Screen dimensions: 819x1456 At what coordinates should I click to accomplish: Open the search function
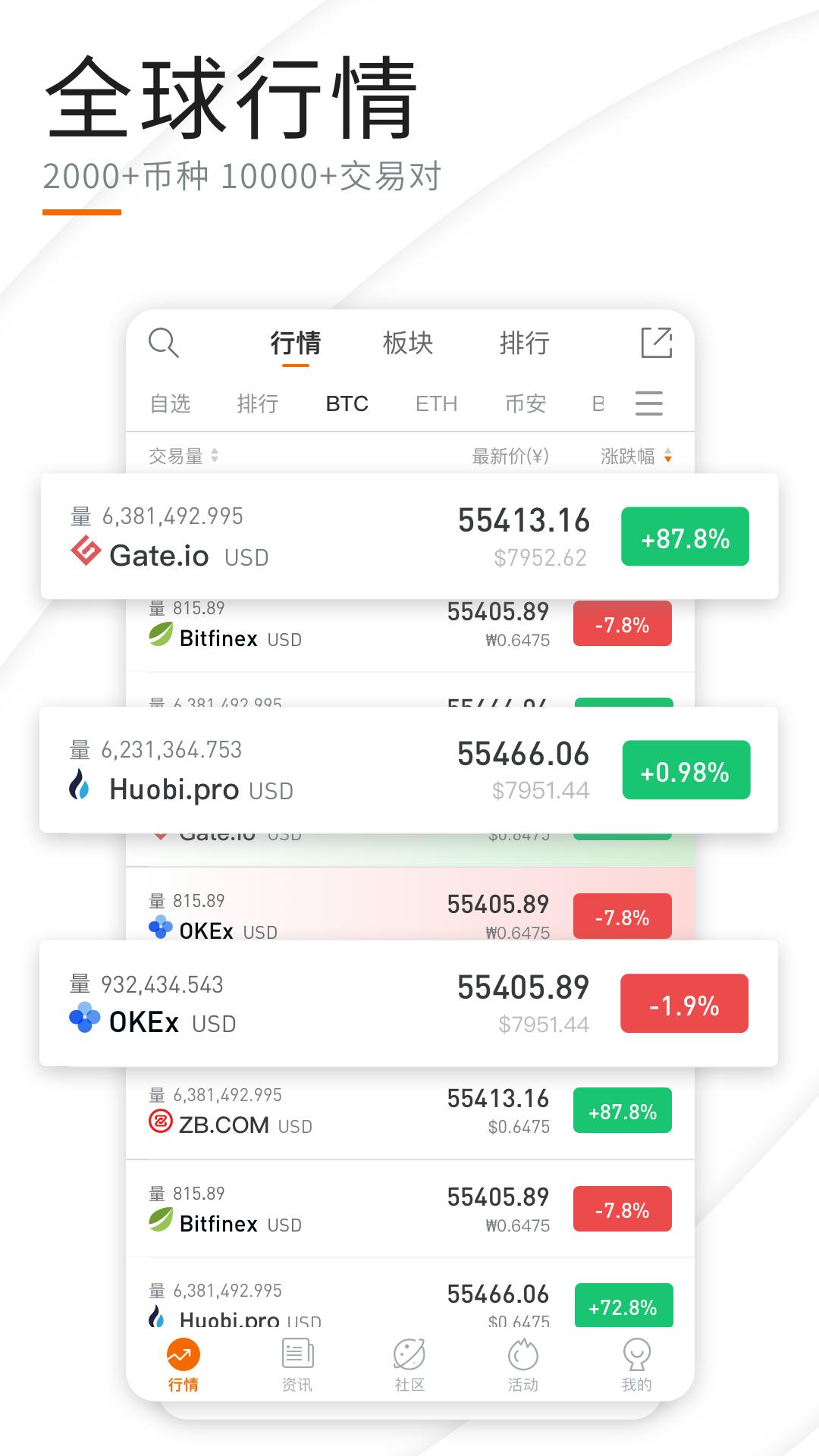click(162, 344)
